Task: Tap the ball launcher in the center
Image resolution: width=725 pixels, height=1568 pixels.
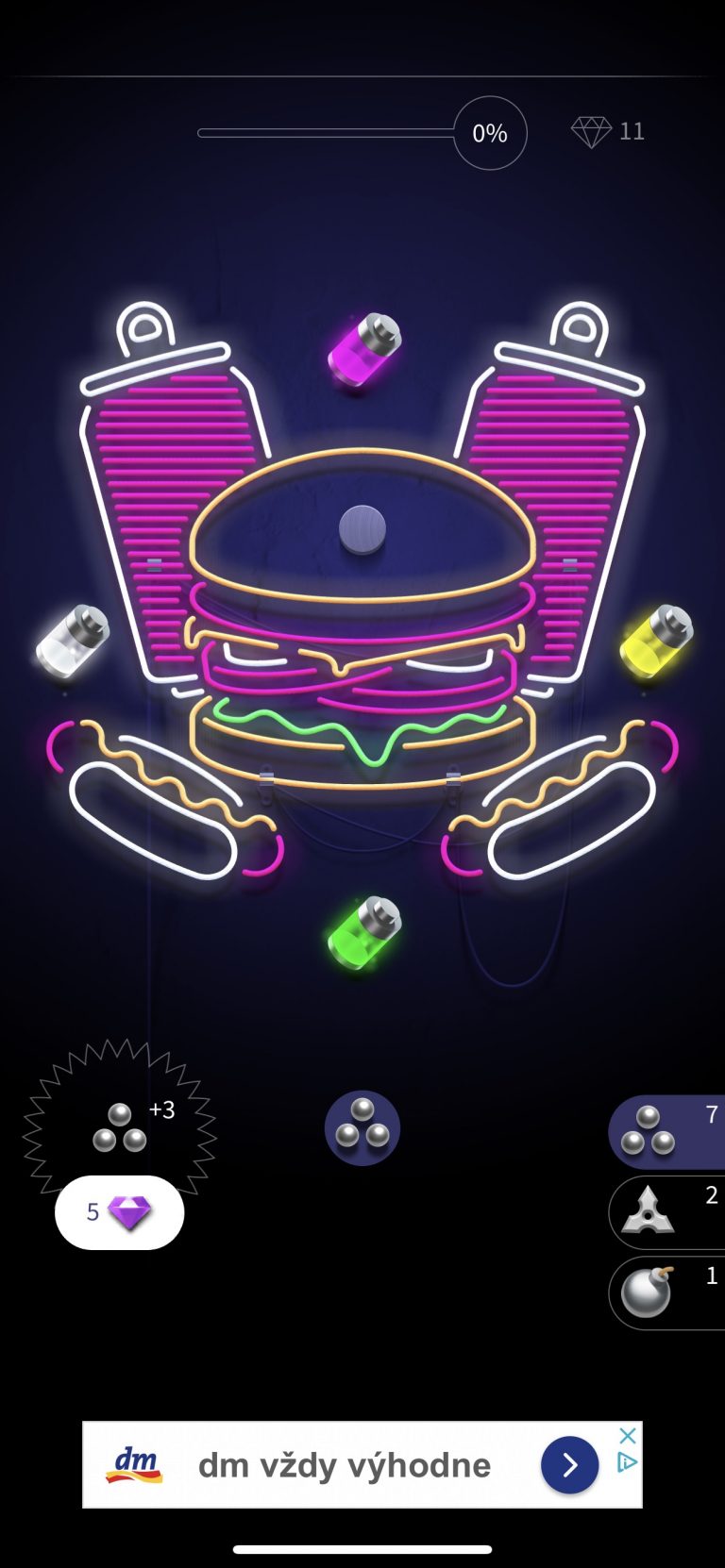Action: (362, 1127)
